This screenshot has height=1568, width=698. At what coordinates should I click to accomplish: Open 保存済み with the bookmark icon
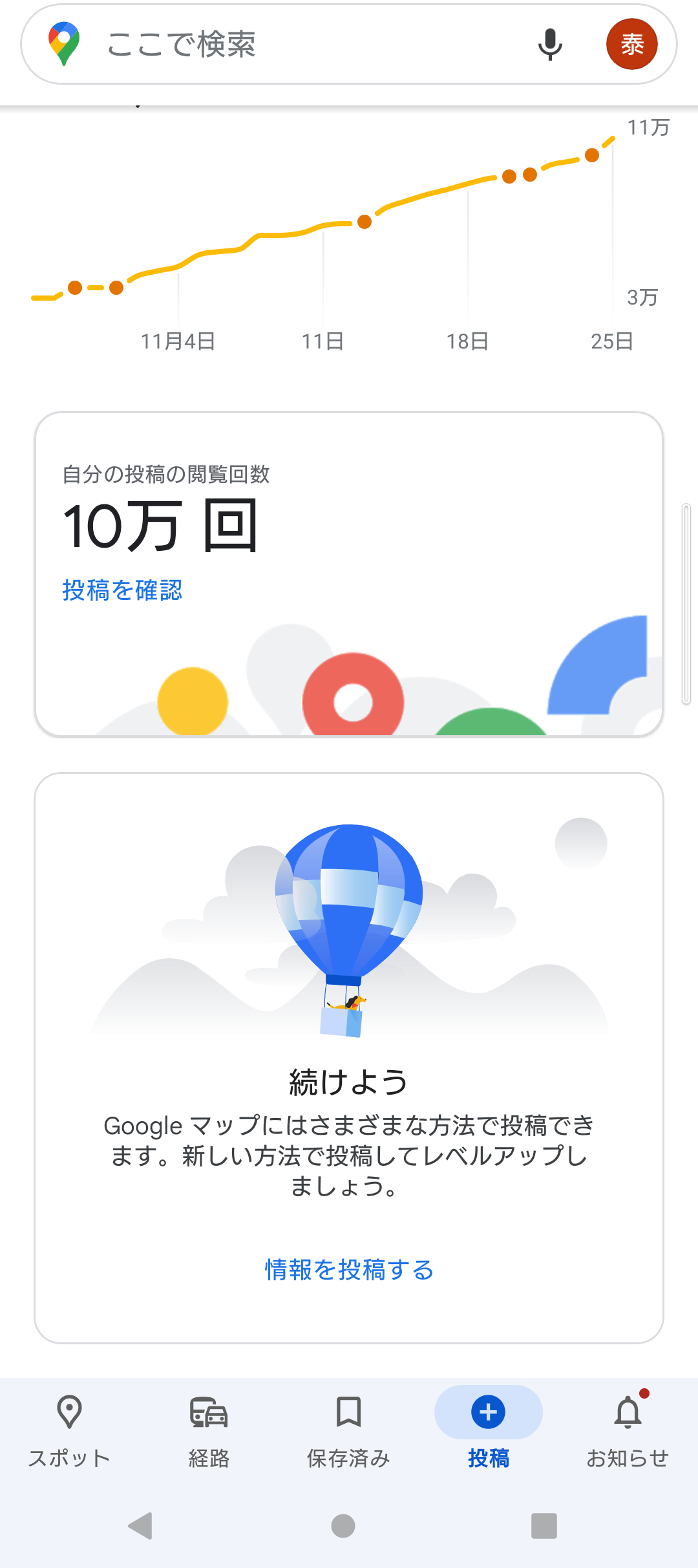click(348, 1412)
